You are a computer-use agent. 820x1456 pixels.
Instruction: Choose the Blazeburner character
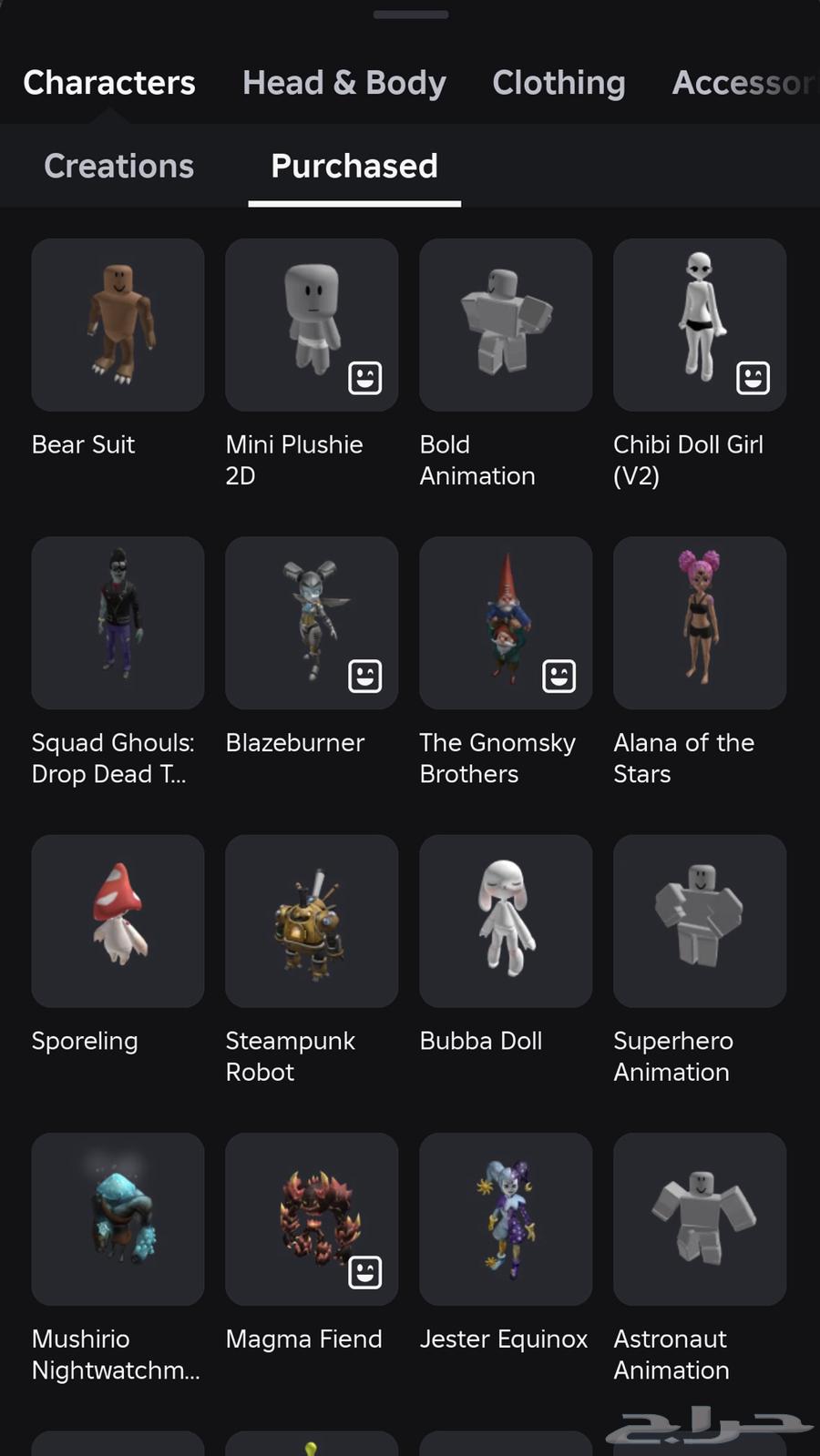click(x=312, y=623)
